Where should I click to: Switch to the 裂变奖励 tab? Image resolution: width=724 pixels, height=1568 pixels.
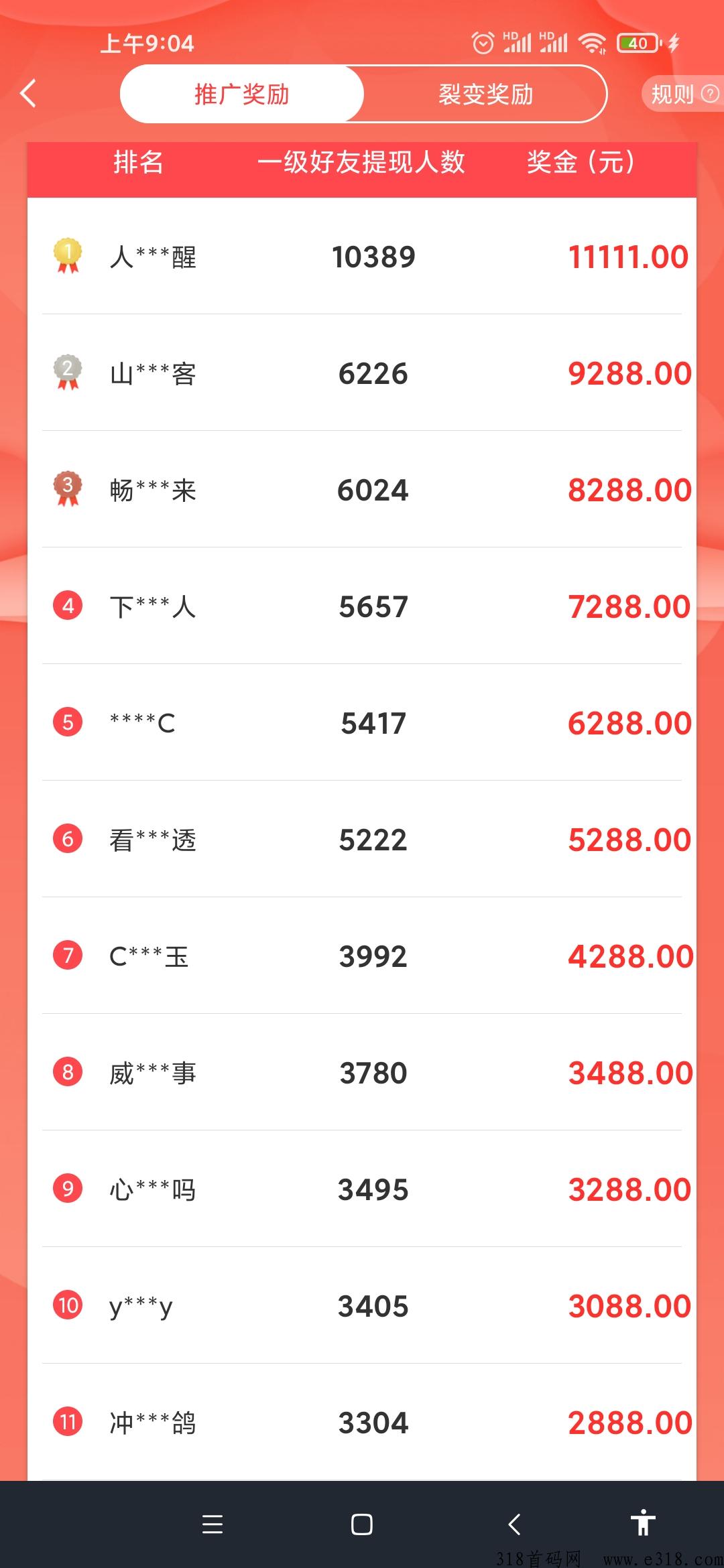(485, 94)
